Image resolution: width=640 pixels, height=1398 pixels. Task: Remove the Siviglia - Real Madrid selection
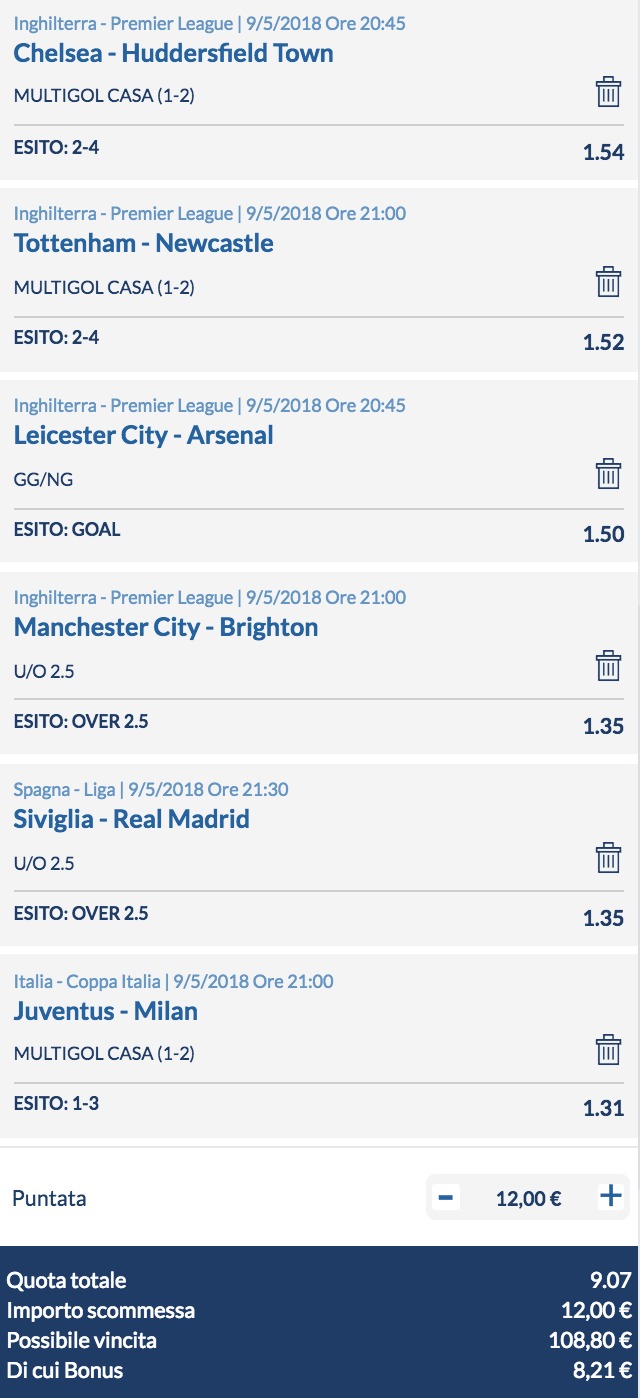(608, 858)
